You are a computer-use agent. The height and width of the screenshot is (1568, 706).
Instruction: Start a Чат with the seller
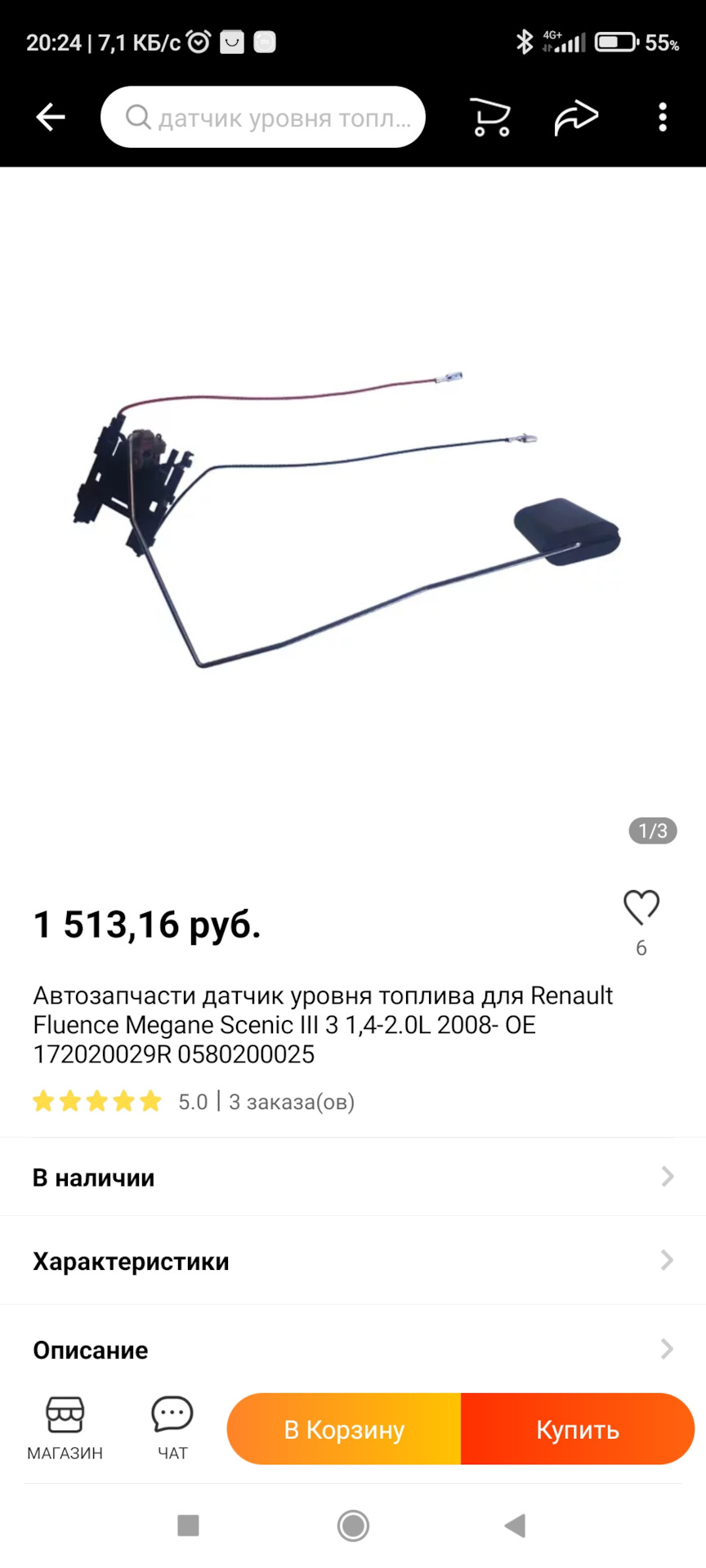172,1428
